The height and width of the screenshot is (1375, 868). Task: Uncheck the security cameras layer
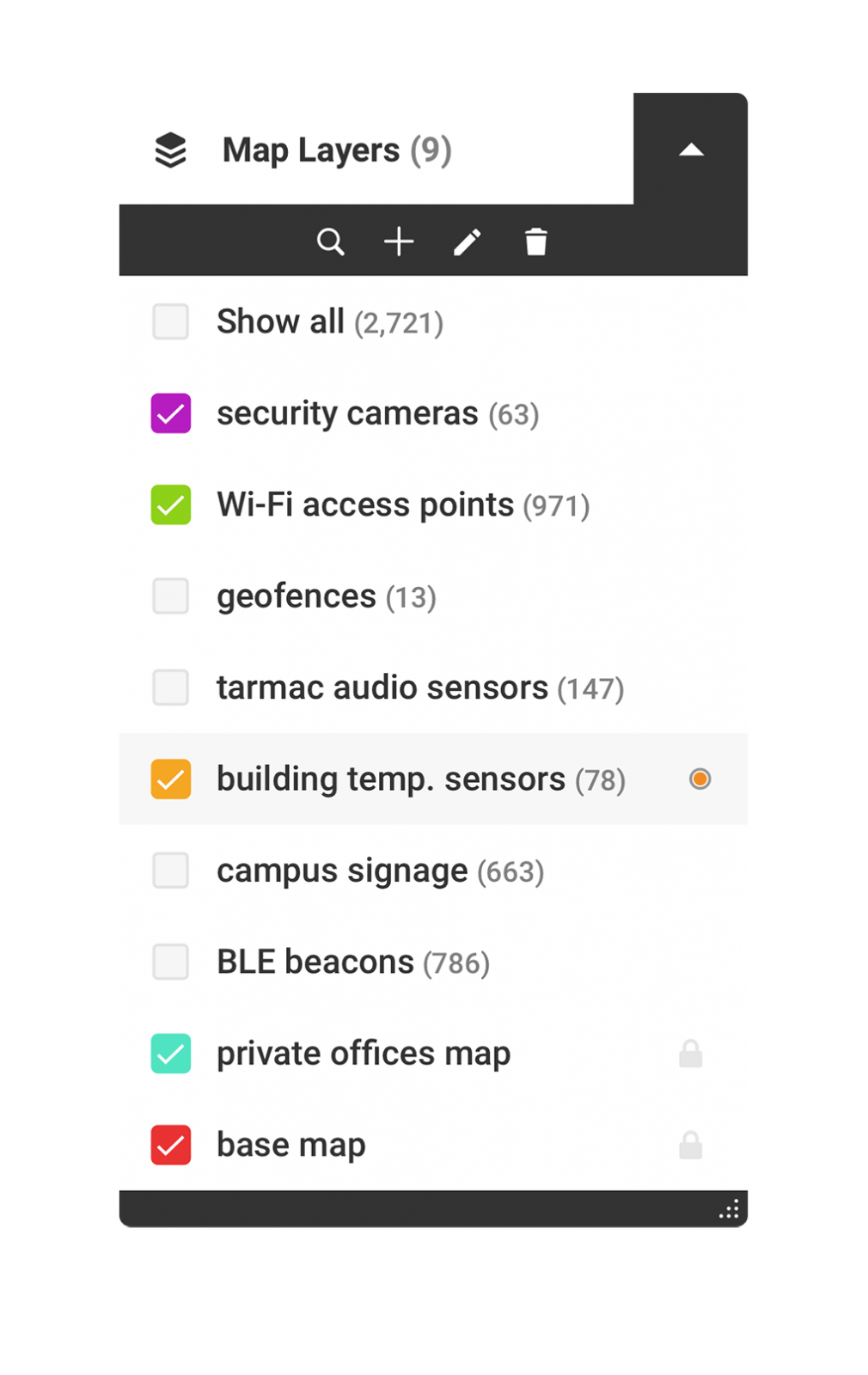tap(170, 413)
